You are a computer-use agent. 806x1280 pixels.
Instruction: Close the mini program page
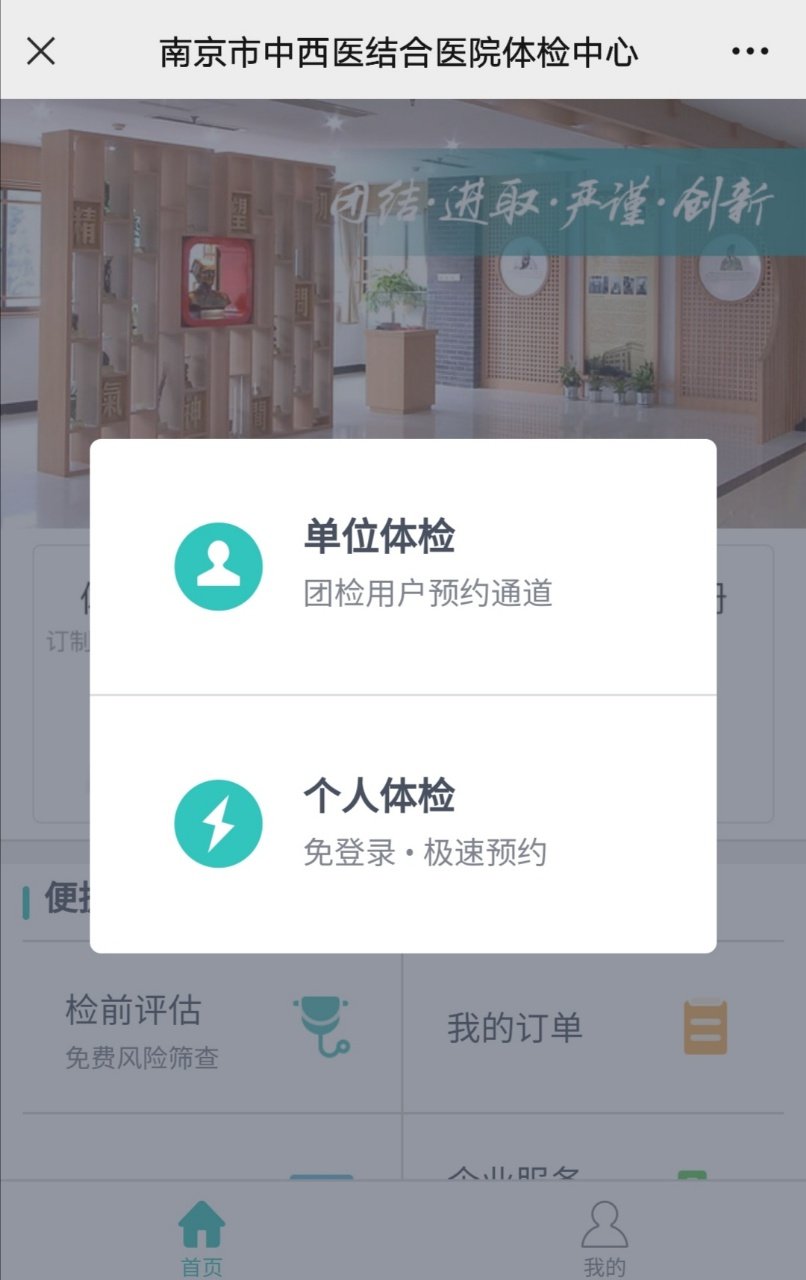(41, 51)
